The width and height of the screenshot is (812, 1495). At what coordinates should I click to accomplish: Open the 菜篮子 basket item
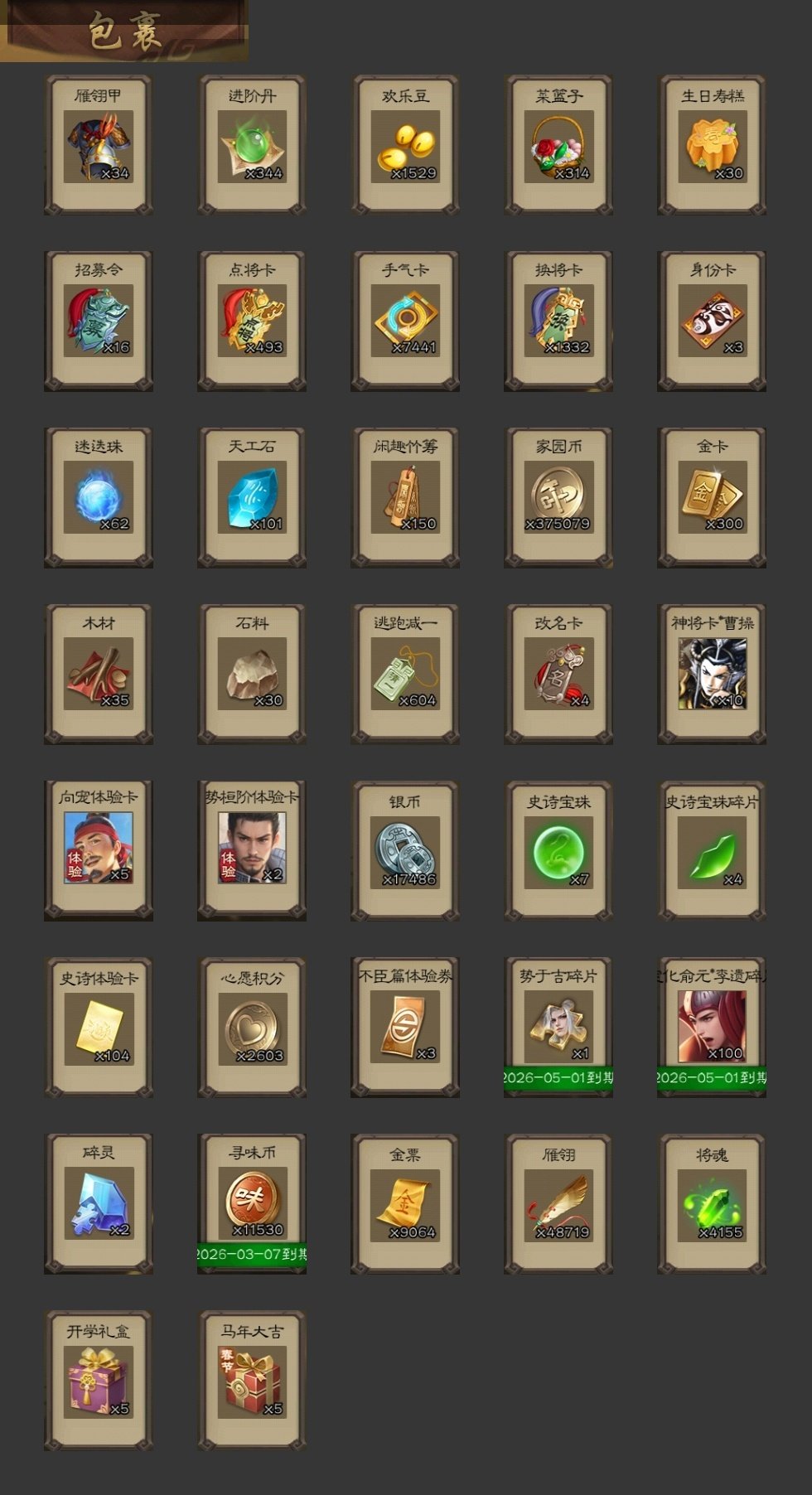[558, 147]
